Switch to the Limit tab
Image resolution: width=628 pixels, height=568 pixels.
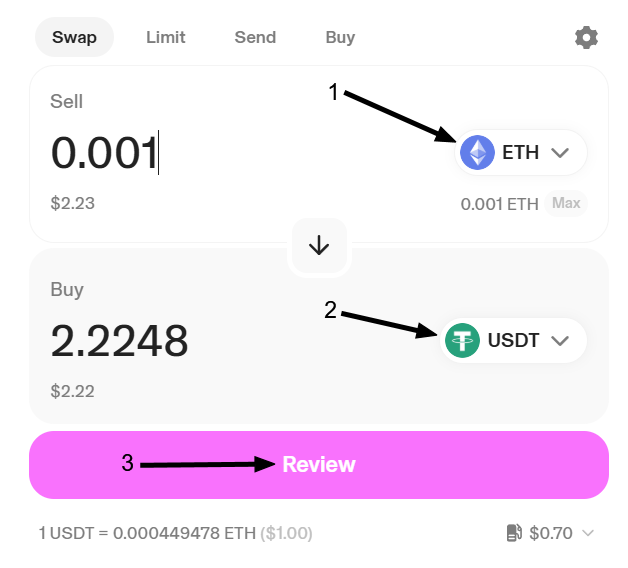pyautogui.click(x=166, y=38)
